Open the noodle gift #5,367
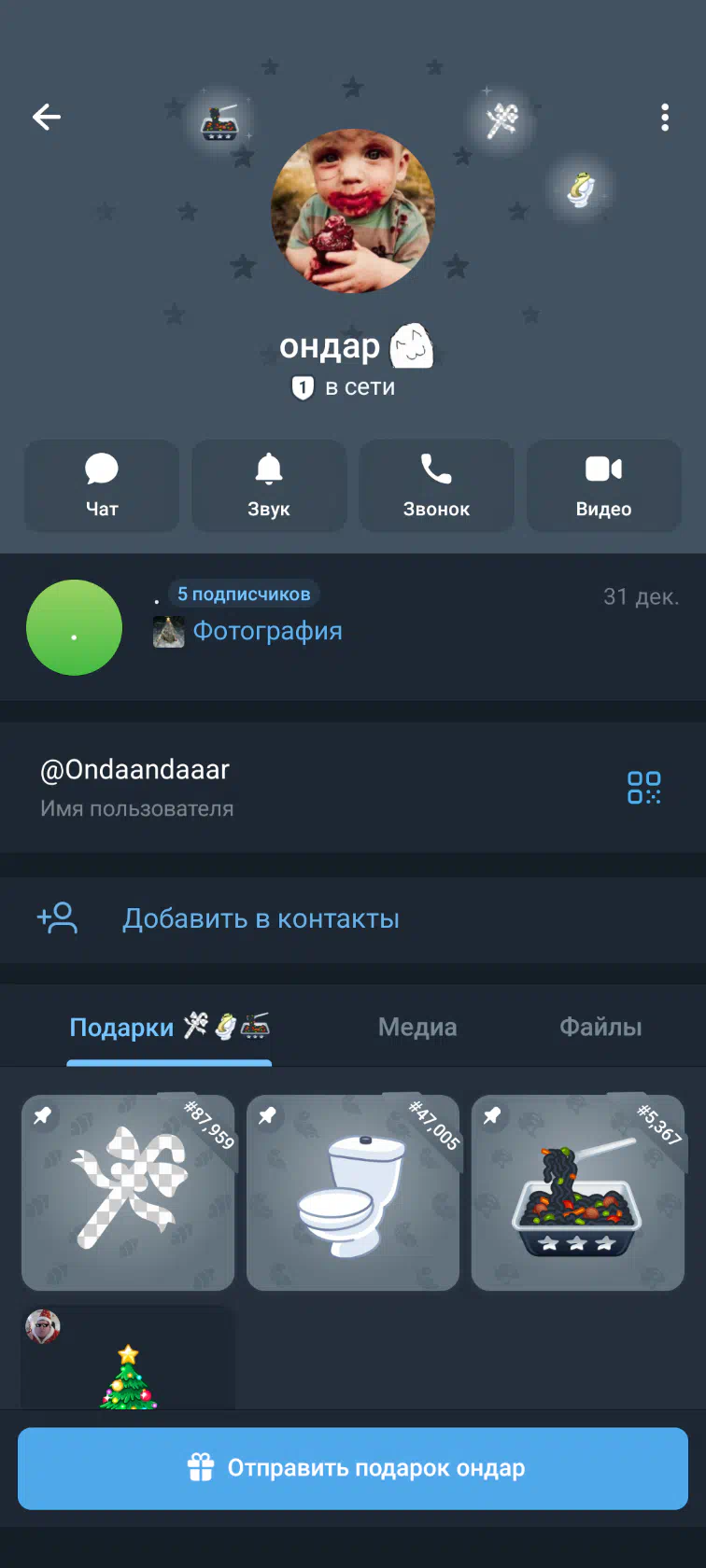The height and width of the screenshot is (1568, 706). coord(577,1193)
